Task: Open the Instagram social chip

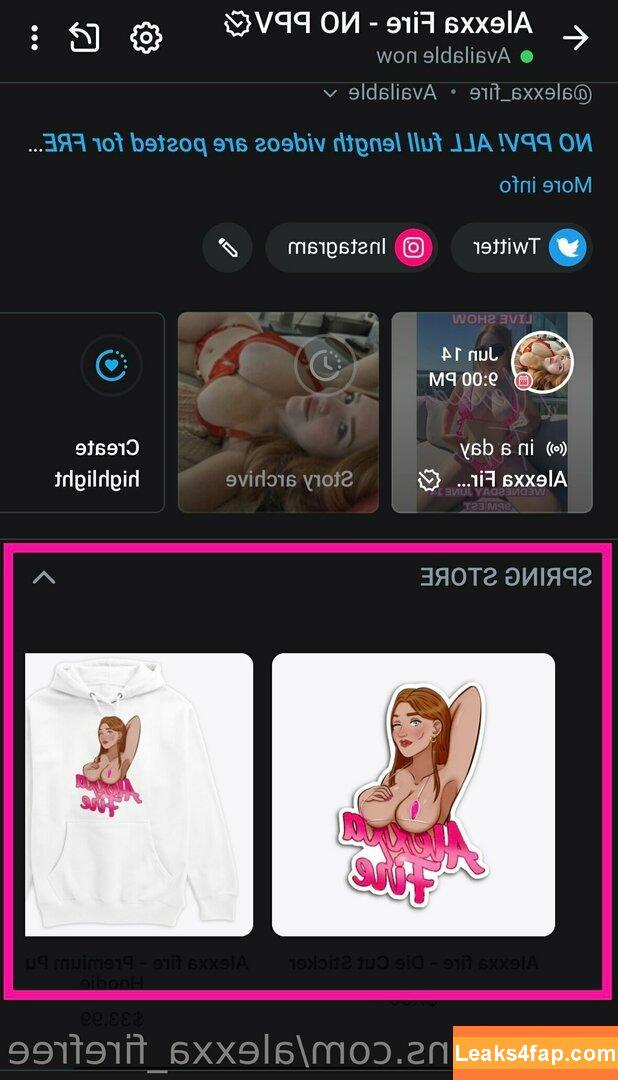Action: pos(351,247)
